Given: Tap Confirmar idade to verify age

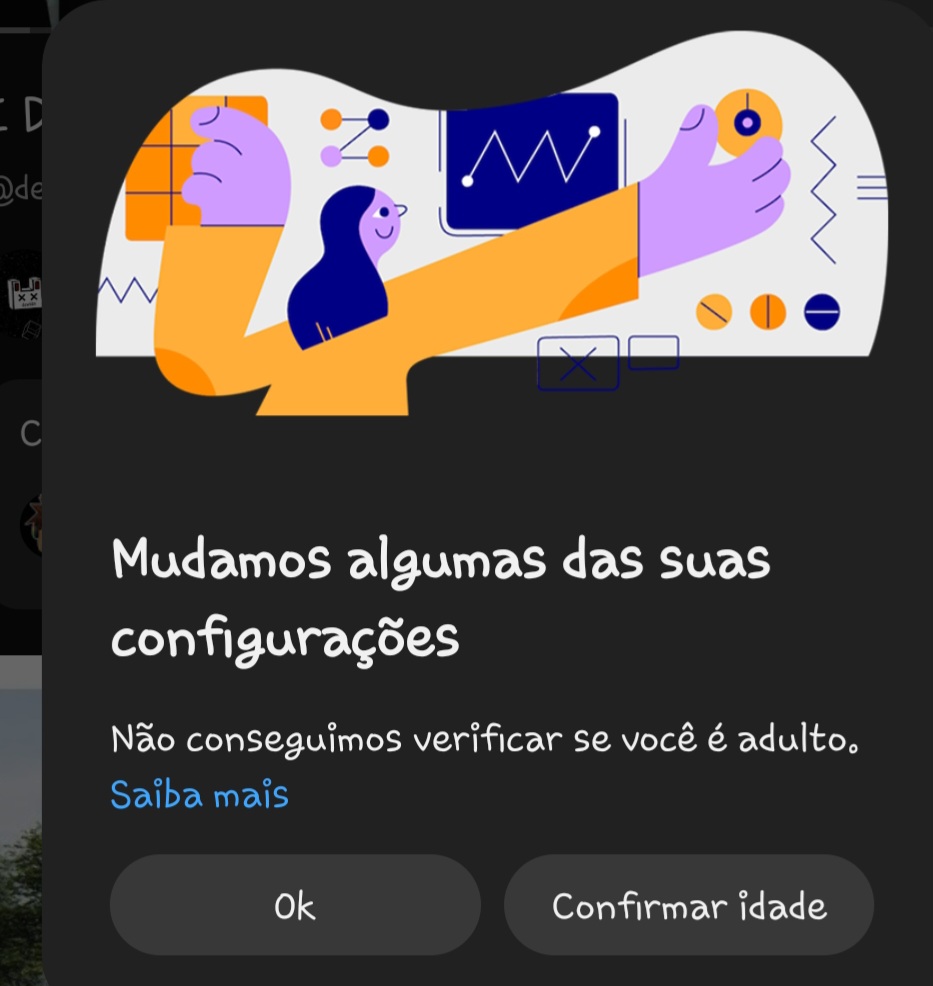Looking at the screenshot, I should (x=689, y=905).
